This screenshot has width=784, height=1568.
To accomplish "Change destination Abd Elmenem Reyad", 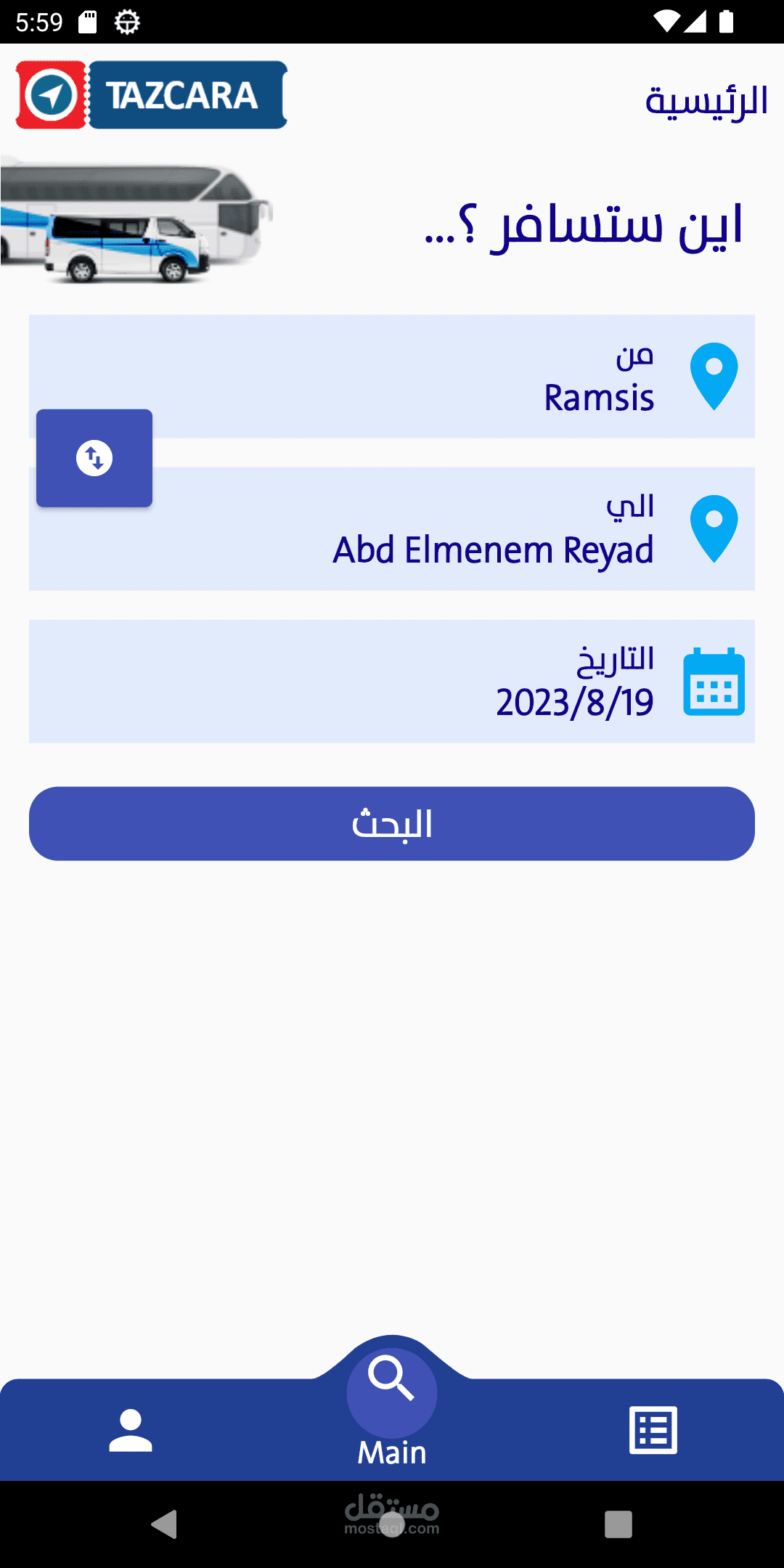I will click(392, 529).
